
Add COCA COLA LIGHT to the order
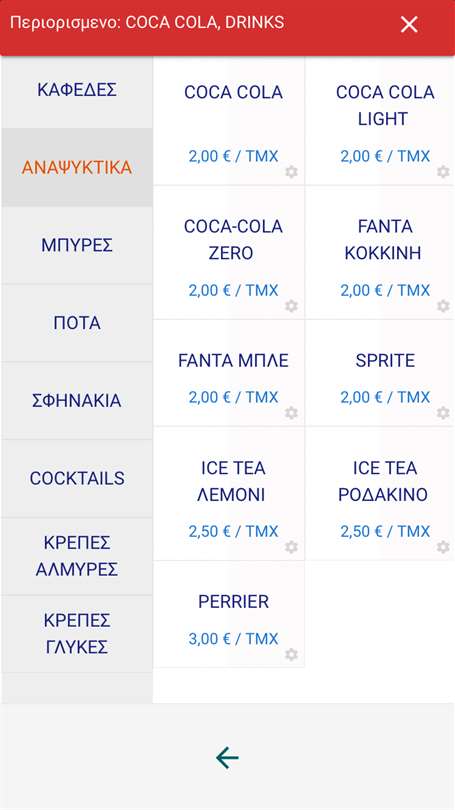(x=380, y=121)
